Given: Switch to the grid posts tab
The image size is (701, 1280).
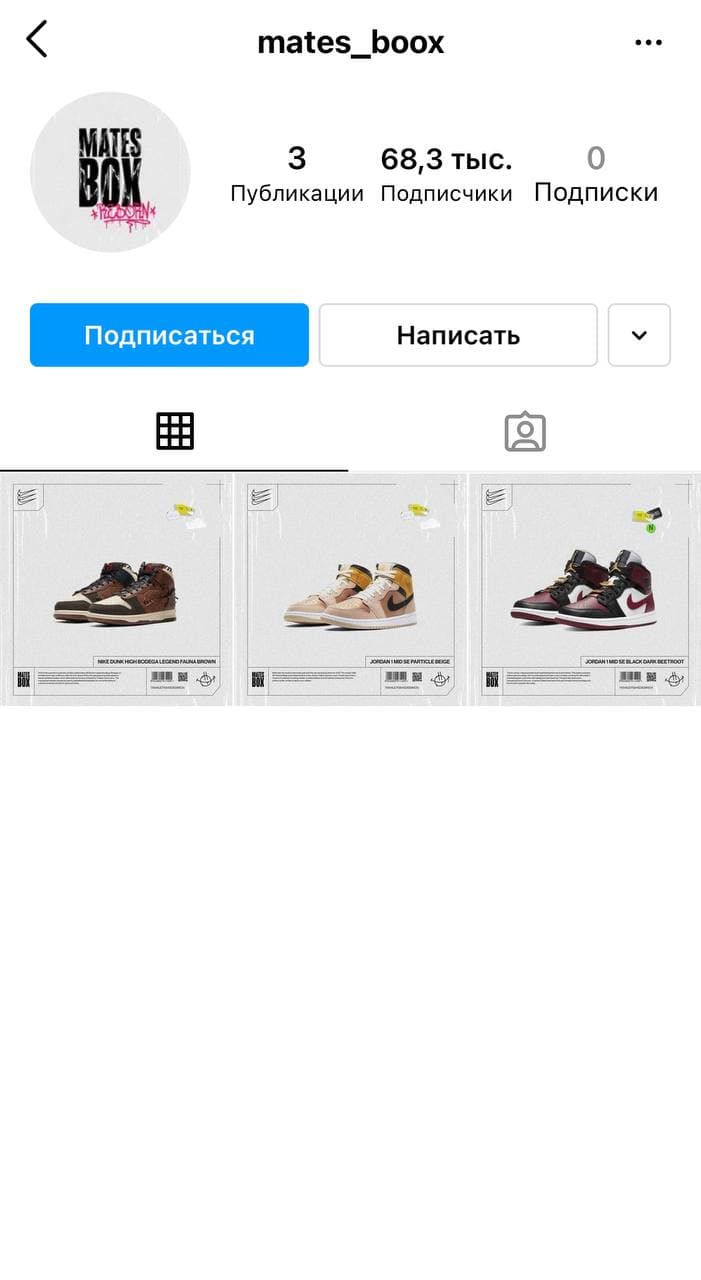Looking at the screenshot, I should (x=175, y=431).
